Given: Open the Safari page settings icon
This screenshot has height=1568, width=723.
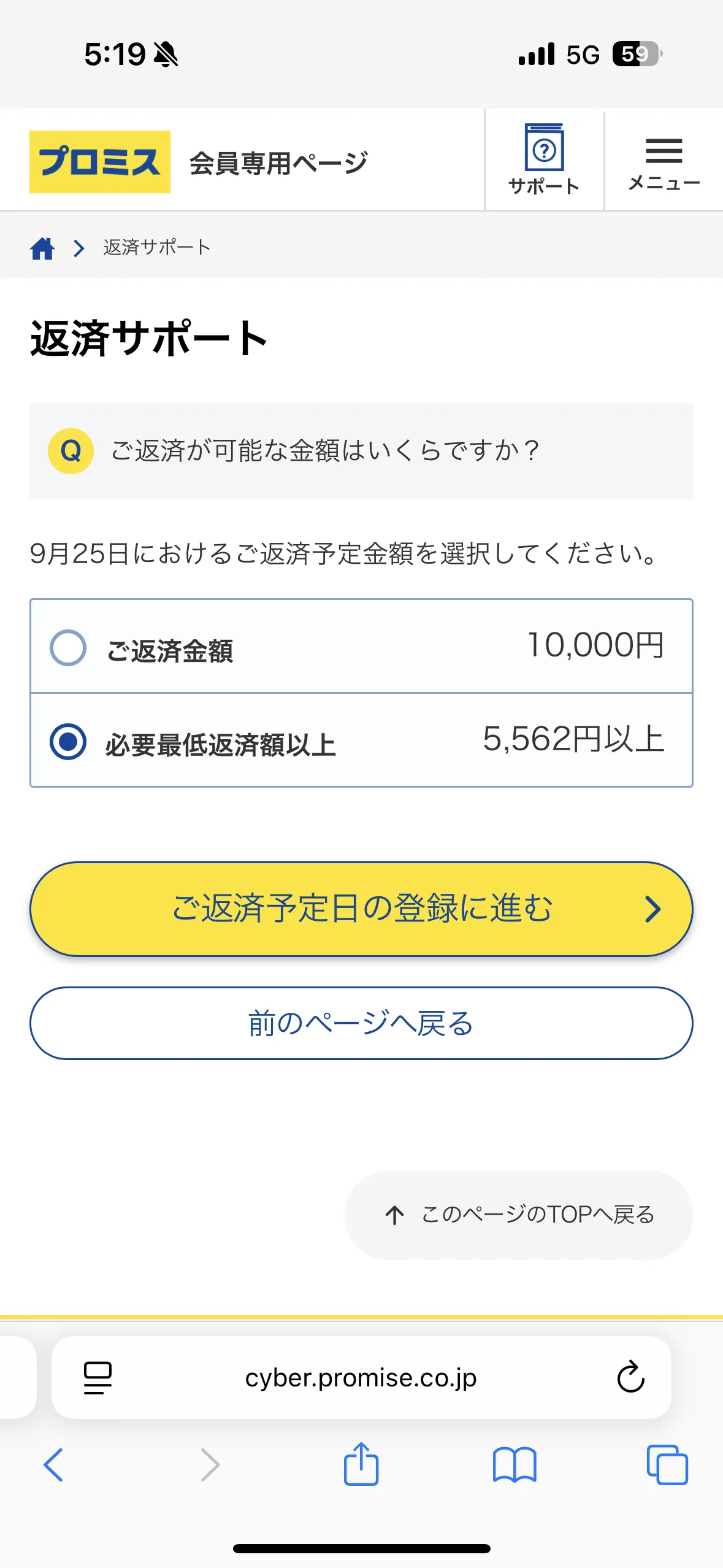Looking at the screenshot, I should tap(98, 1378).
